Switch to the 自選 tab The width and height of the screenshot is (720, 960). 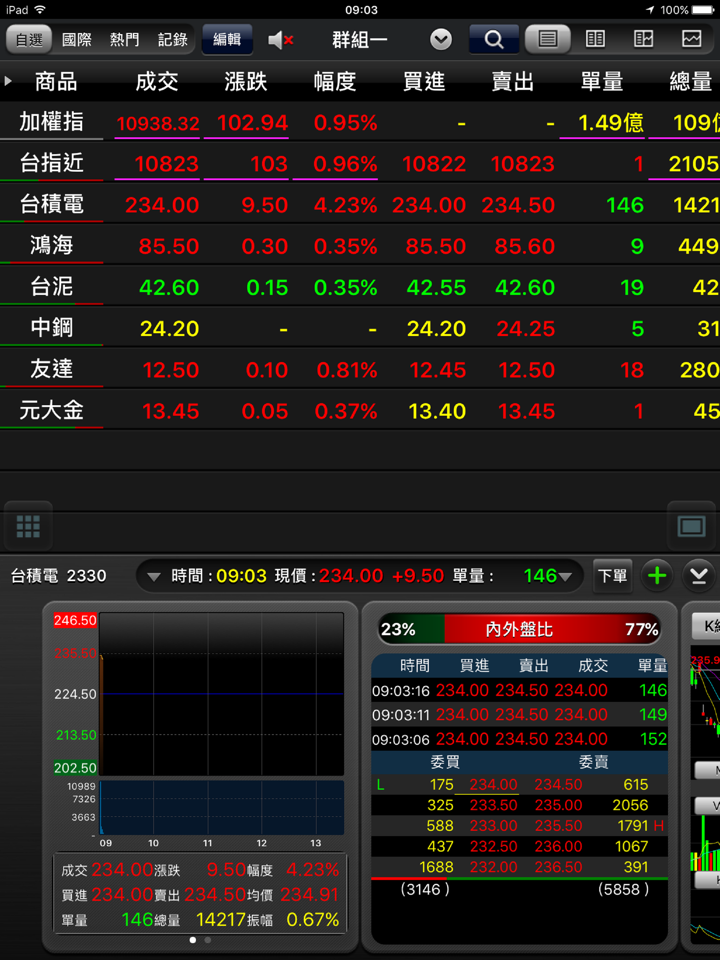29,40
